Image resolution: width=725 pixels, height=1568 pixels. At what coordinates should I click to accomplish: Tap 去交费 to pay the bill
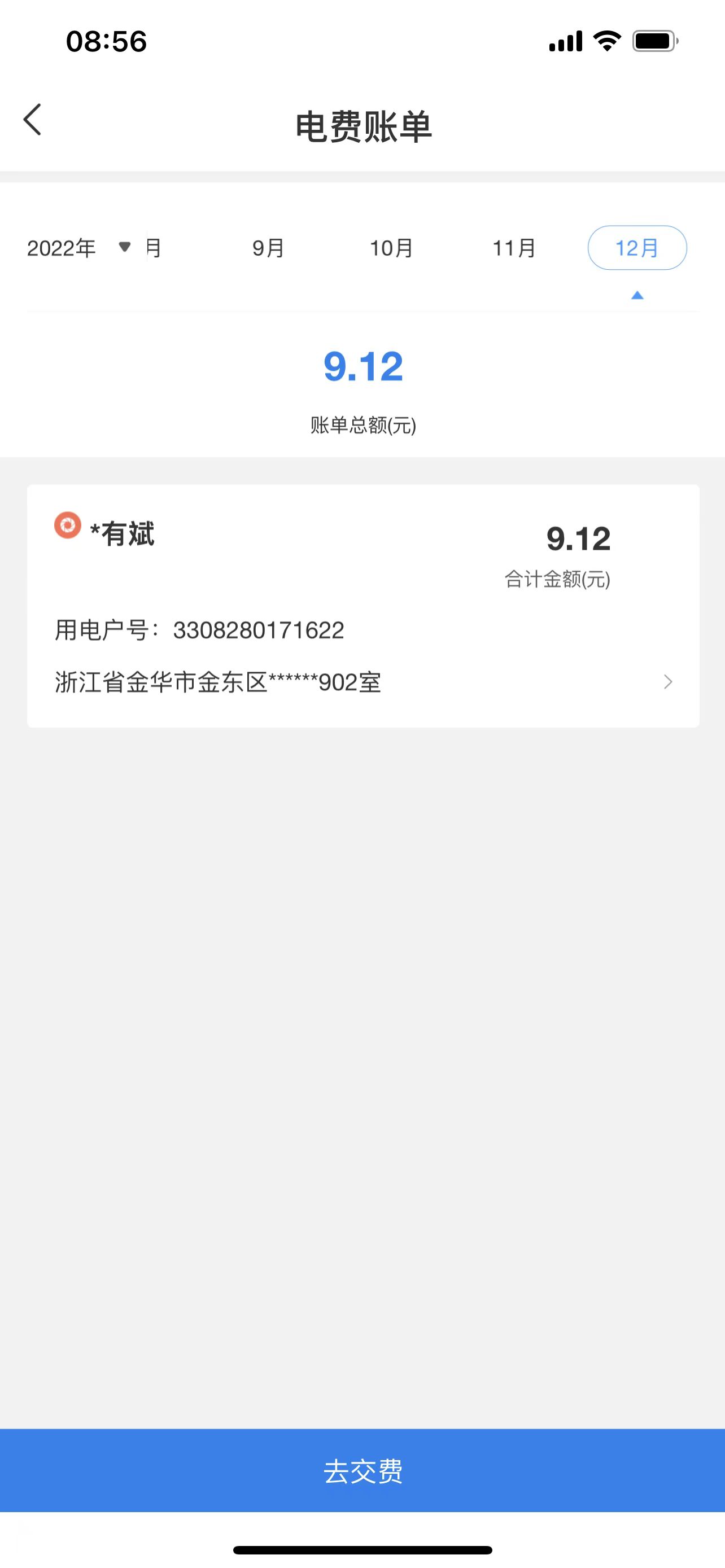(363, 1470)
